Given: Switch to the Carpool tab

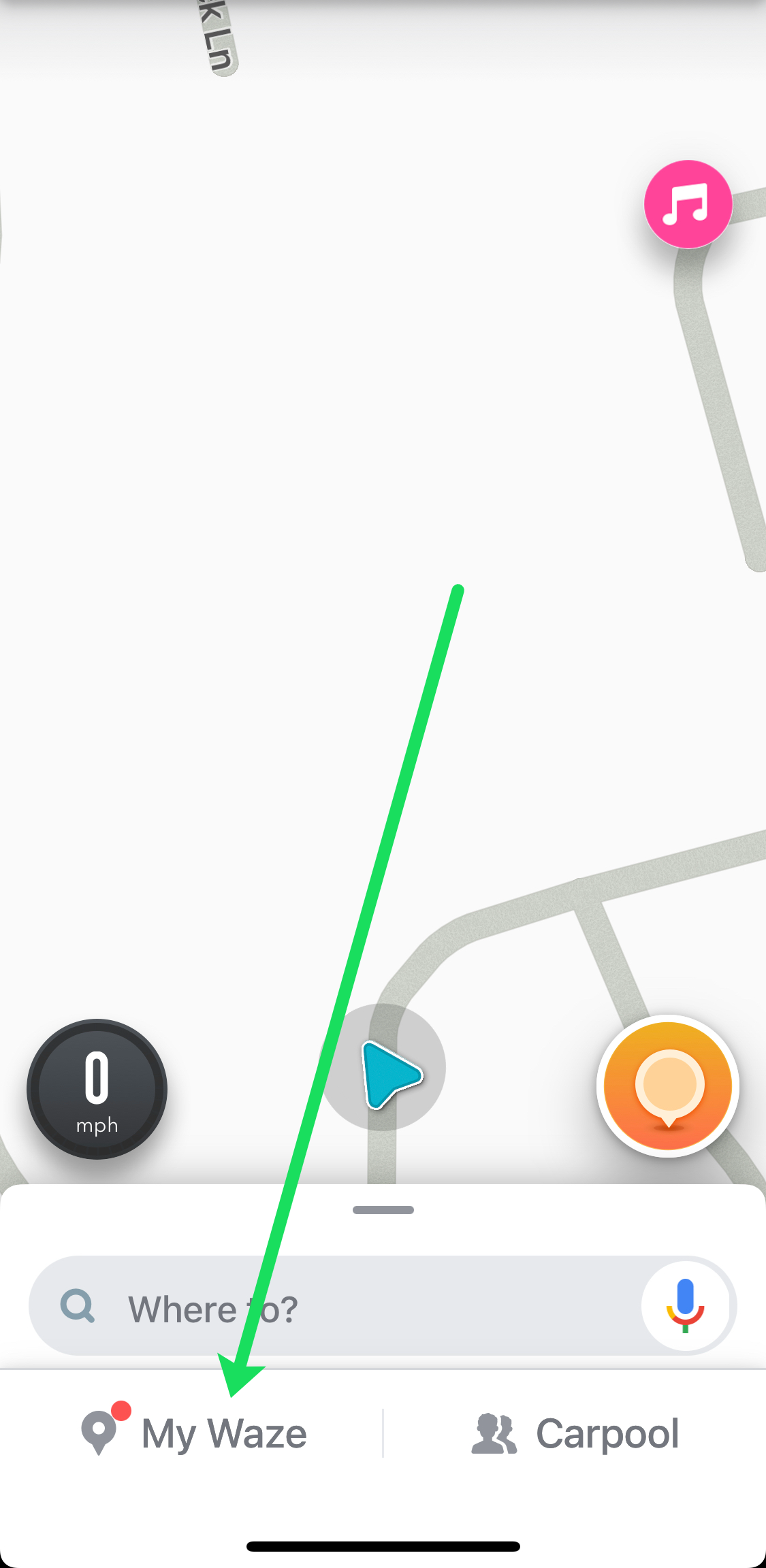Looking at the screenshot, I should (575, 1433).
